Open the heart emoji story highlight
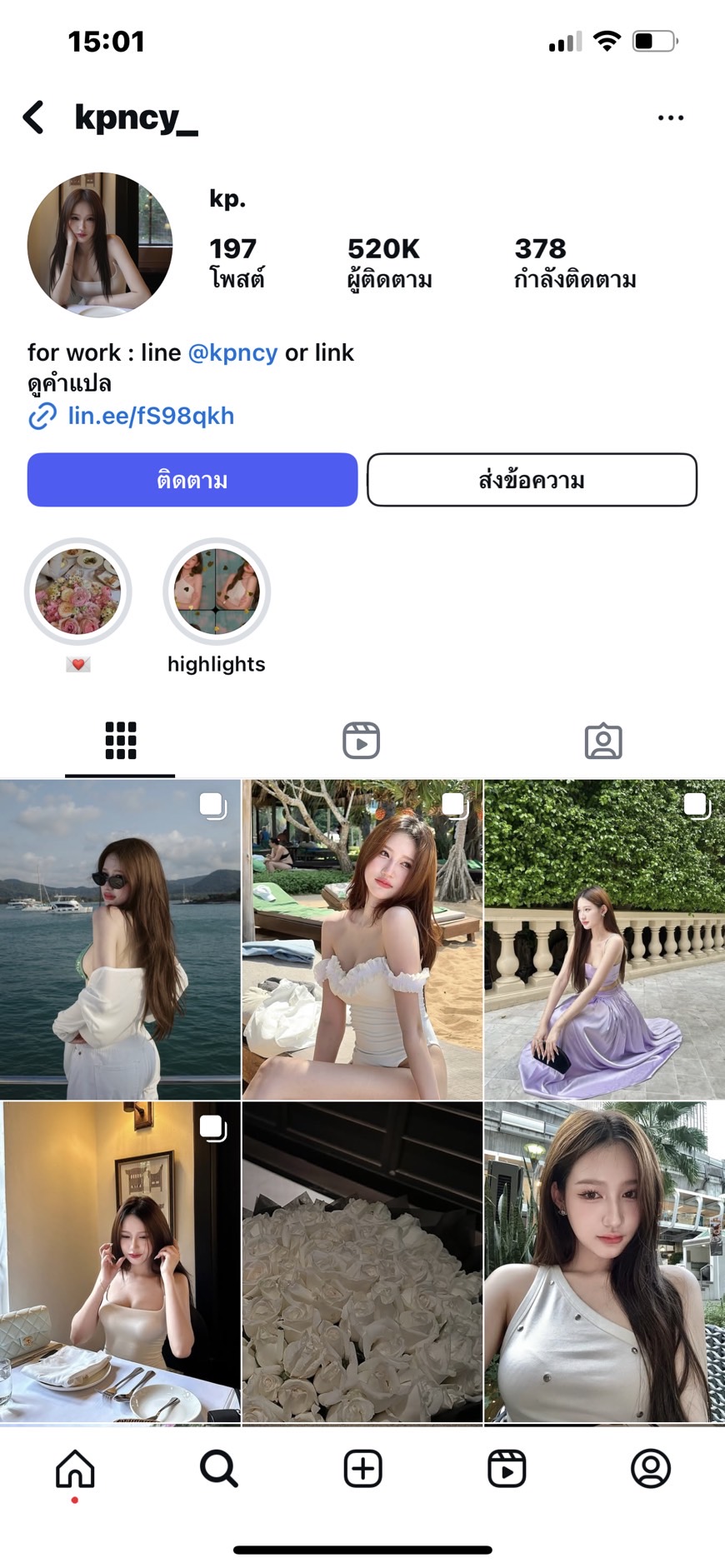This screenshot has height=1568, width=725. [x=78, y=592]
